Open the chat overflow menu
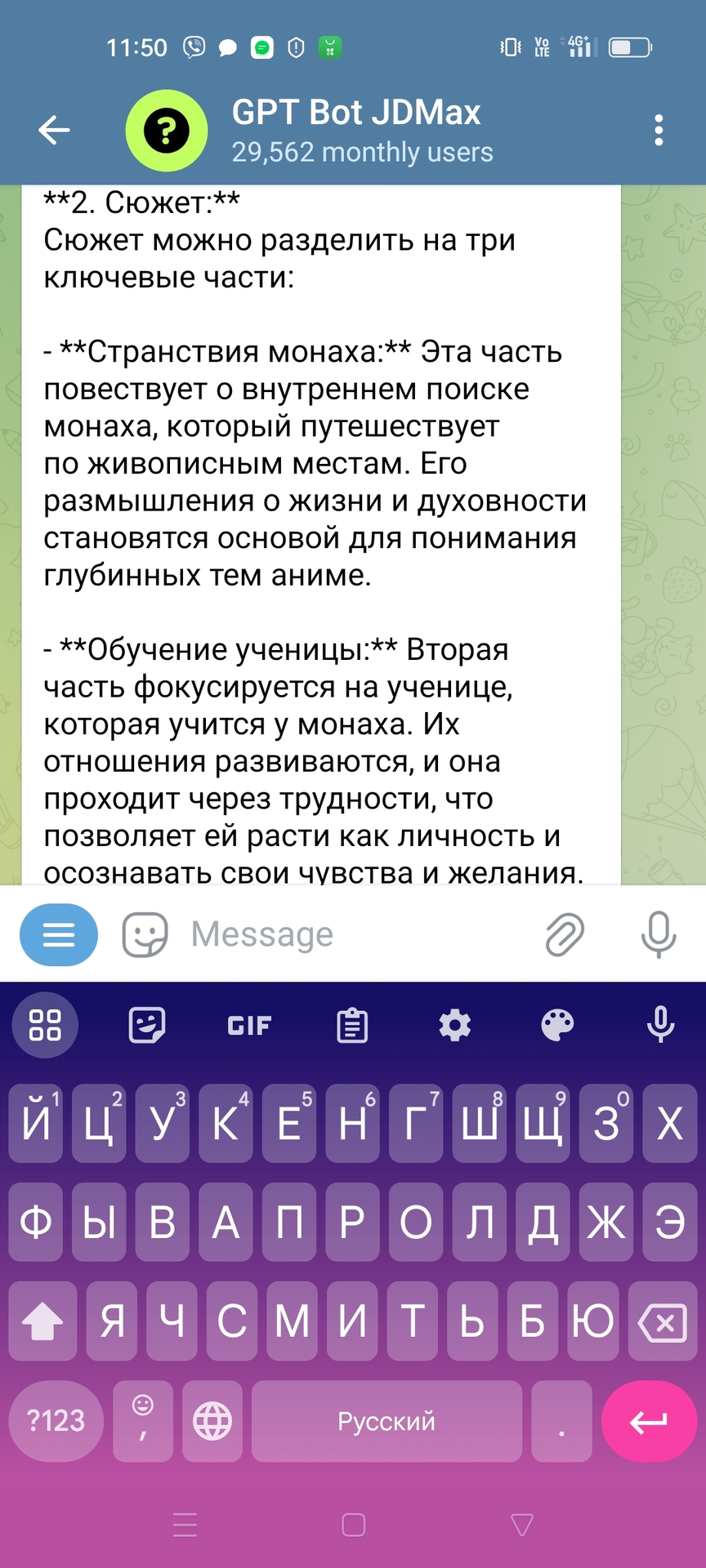The height and width of the screenshot is (1568, 706). coord(659,131)
